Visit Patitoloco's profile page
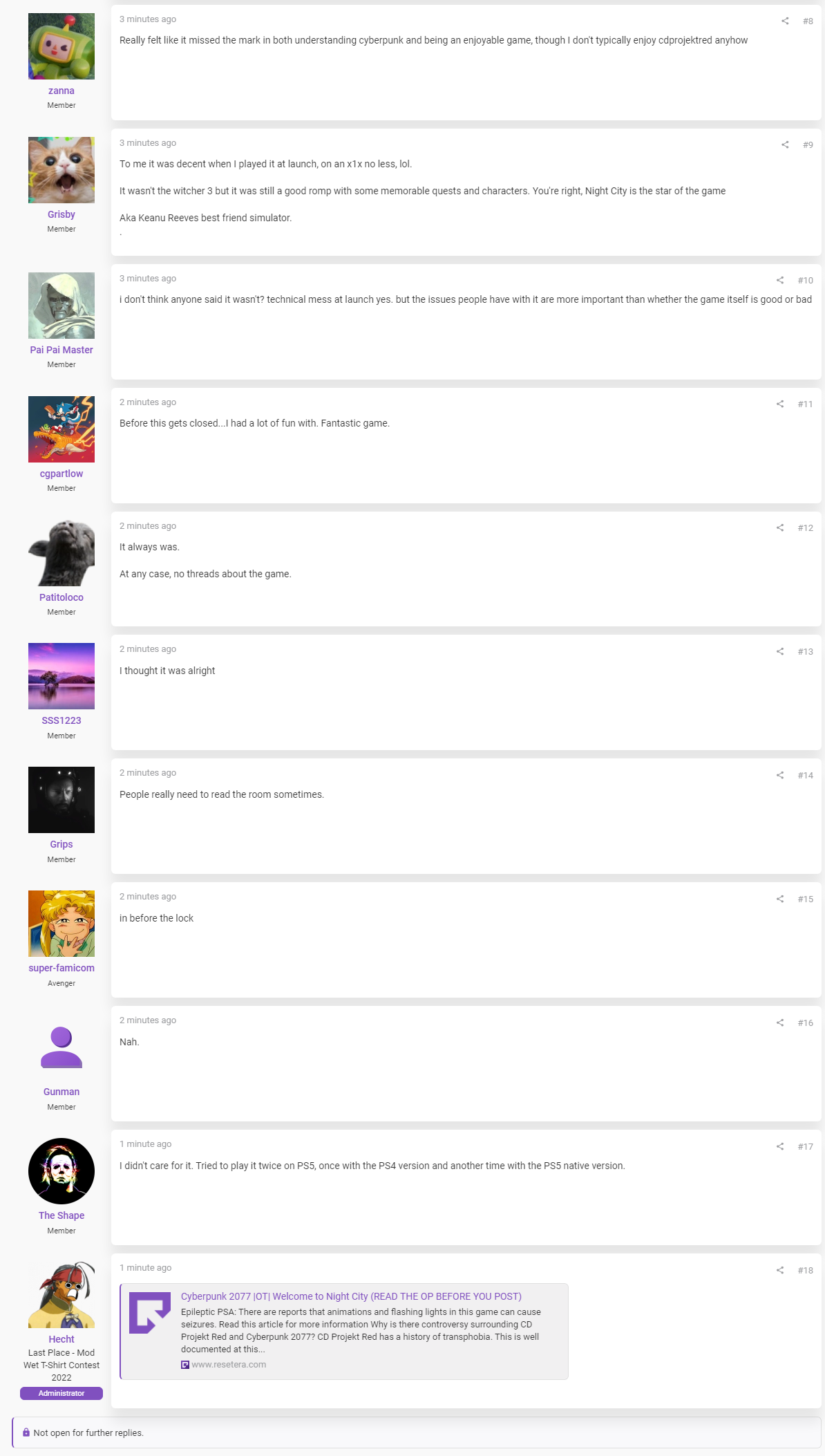Viewport: 825px width, 1456px height. (61, 597)
